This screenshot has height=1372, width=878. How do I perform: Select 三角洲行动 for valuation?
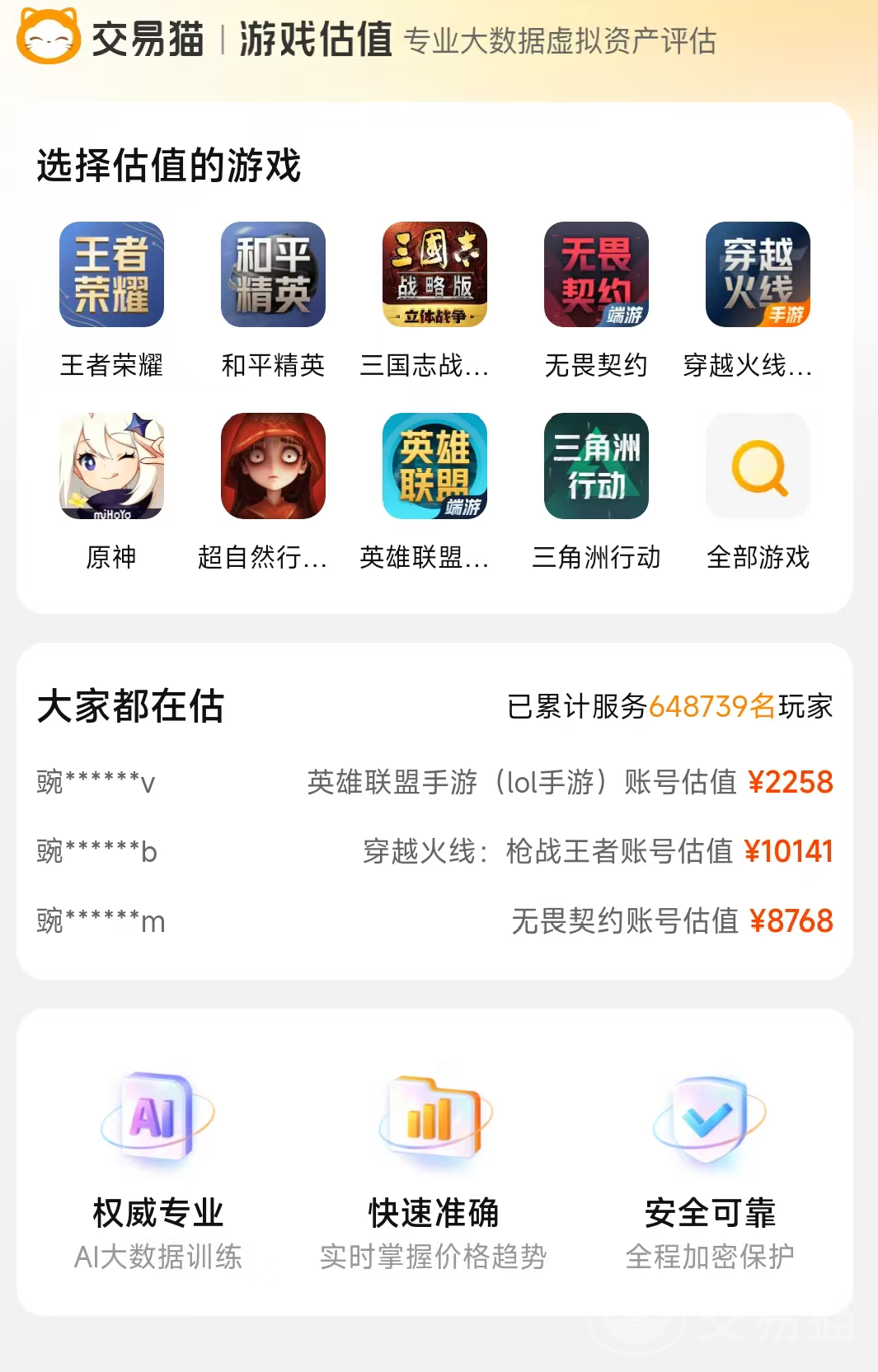tap(596, 466)
